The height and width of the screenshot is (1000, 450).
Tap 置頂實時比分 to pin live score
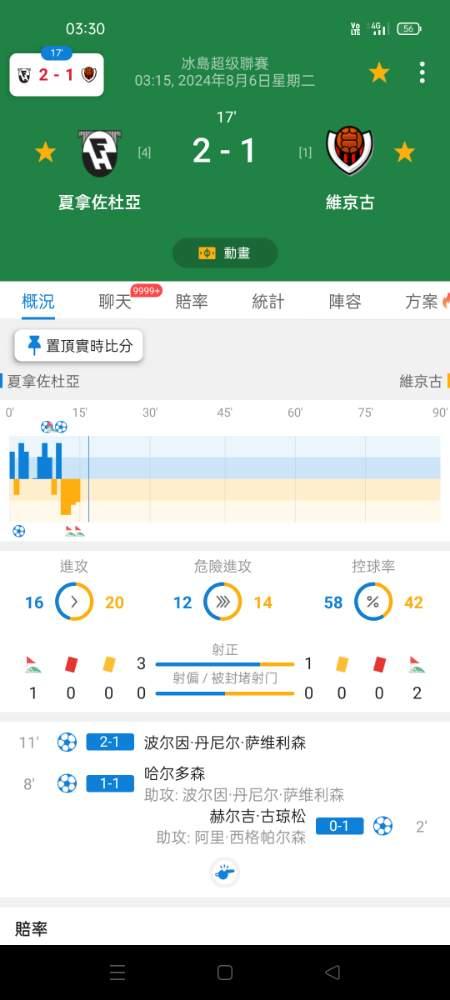point(79,346)
